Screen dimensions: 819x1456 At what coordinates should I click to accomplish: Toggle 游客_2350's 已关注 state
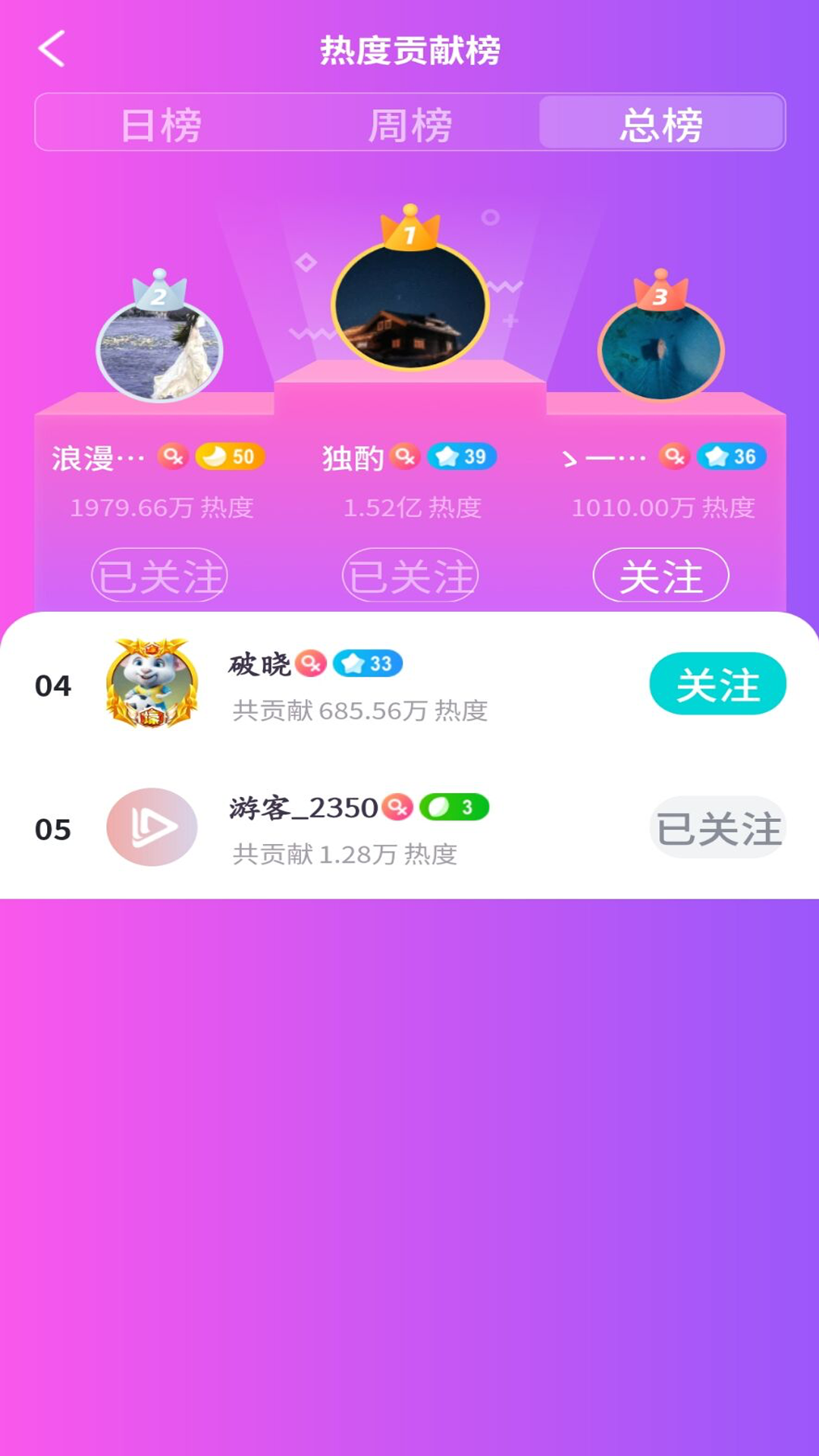(x=717, y=827)
